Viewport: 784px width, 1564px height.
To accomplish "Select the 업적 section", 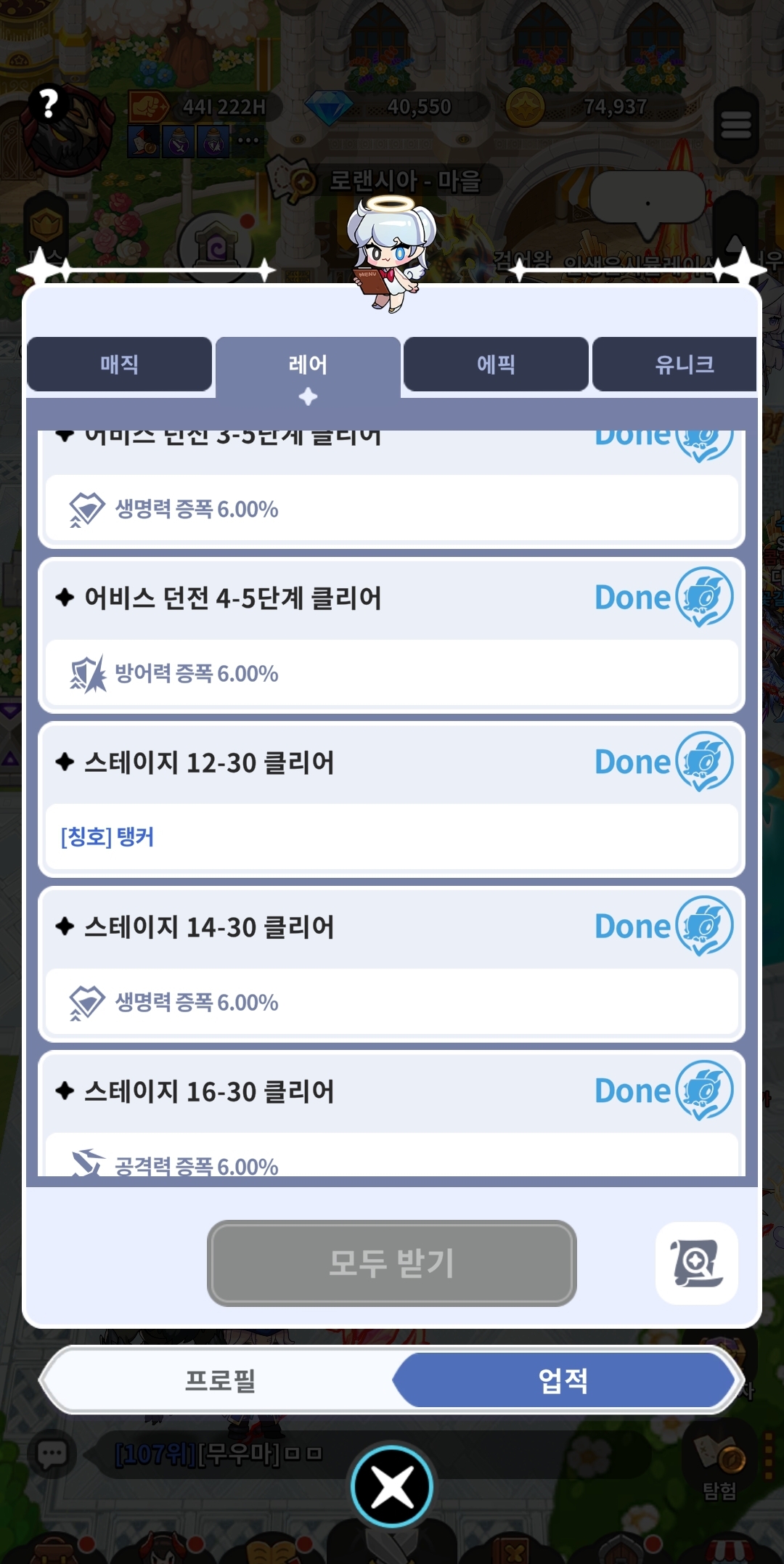I will [563, 1380].
